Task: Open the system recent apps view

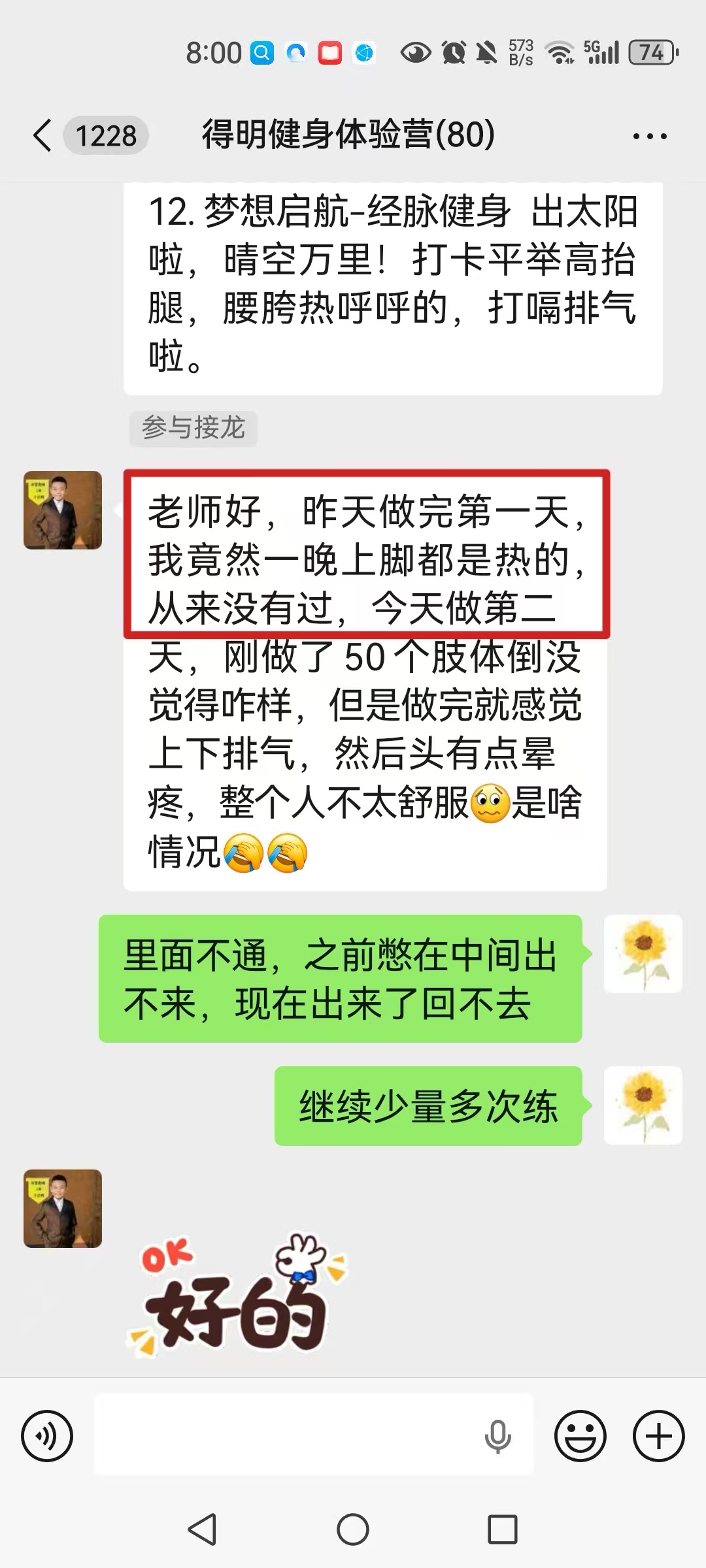Action: tap(502, 1530)
